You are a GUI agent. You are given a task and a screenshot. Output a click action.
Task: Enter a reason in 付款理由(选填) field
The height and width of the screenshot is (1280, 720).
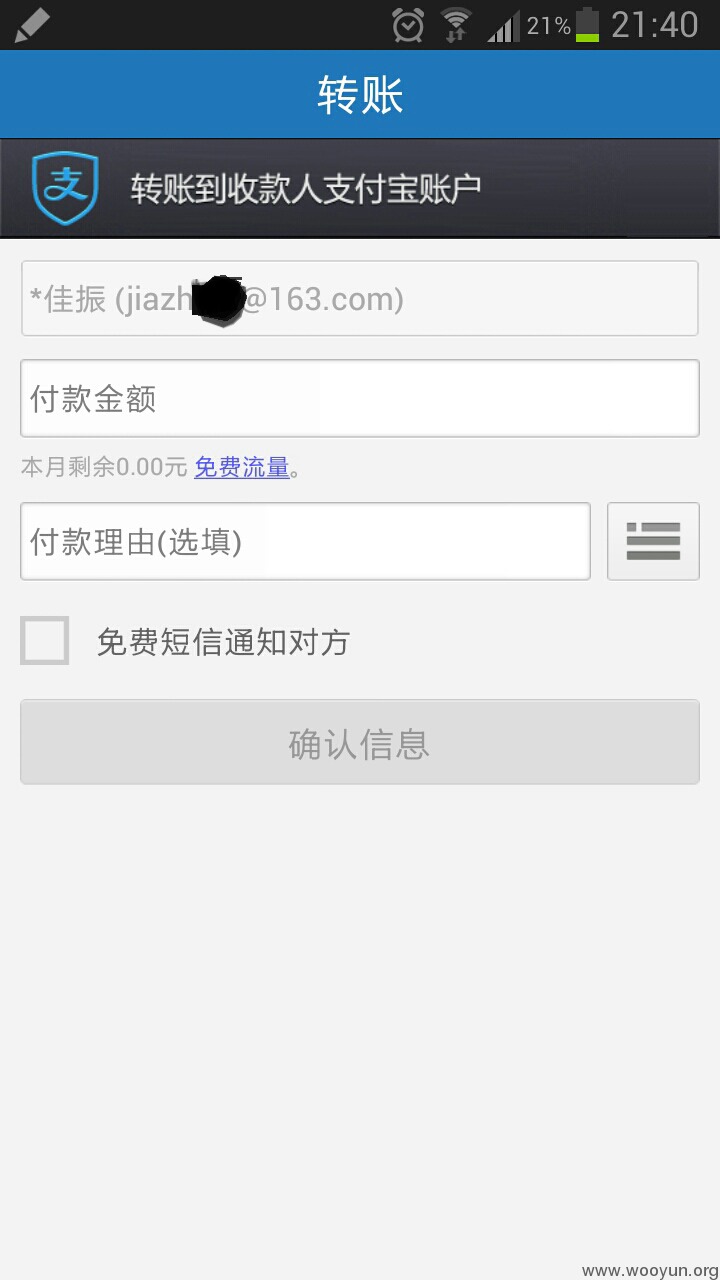pyautogui.click(x=305, y=541)
